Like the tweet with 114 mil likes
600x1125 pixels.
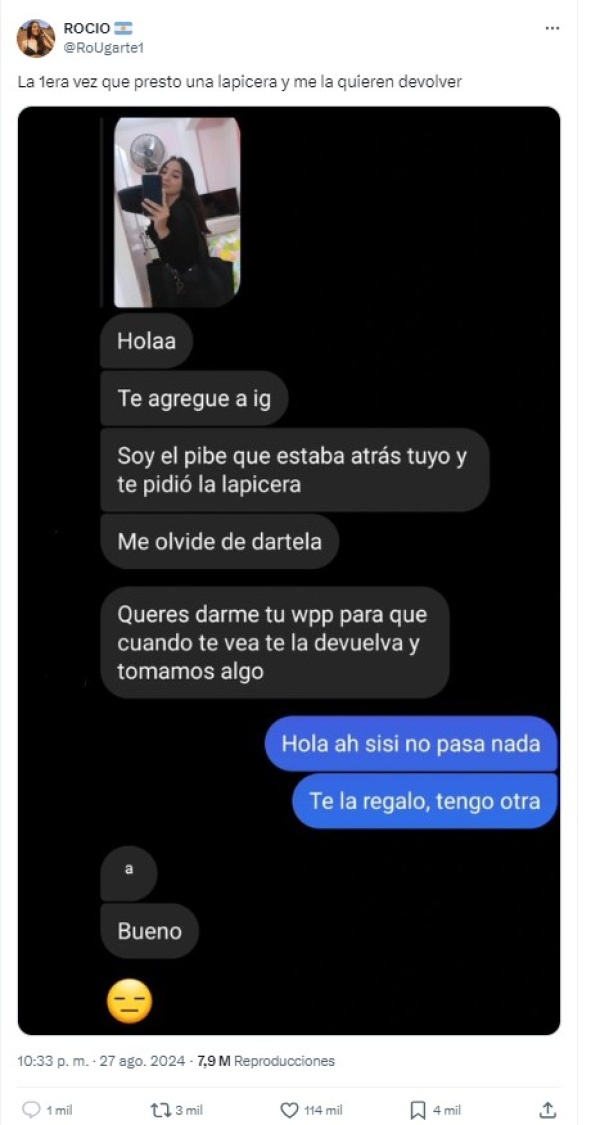[x=289, y=1110]
